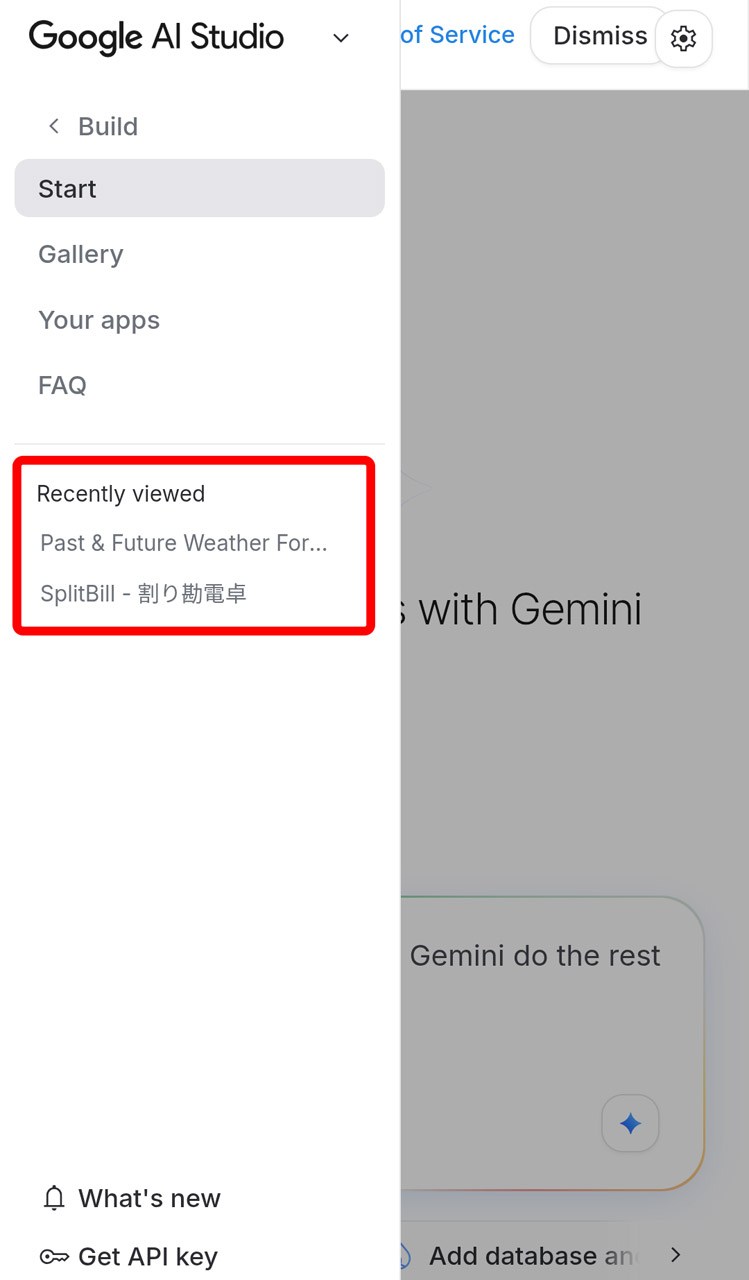Open the FAQ page
This screenshot has height=1280, width=749.
click(62, 385)
